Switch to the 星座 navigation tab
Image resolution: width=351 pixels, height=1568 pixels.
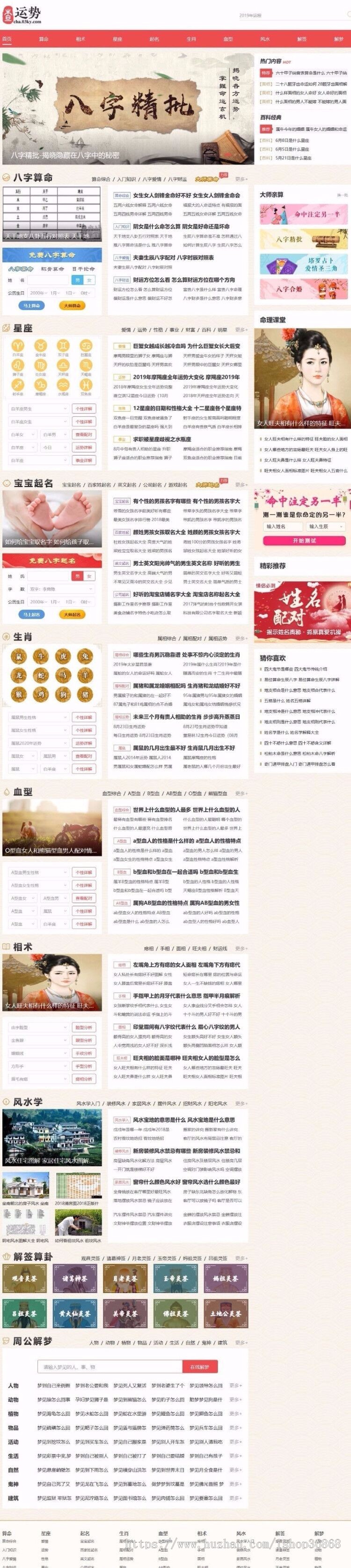[x=117, y=39]
